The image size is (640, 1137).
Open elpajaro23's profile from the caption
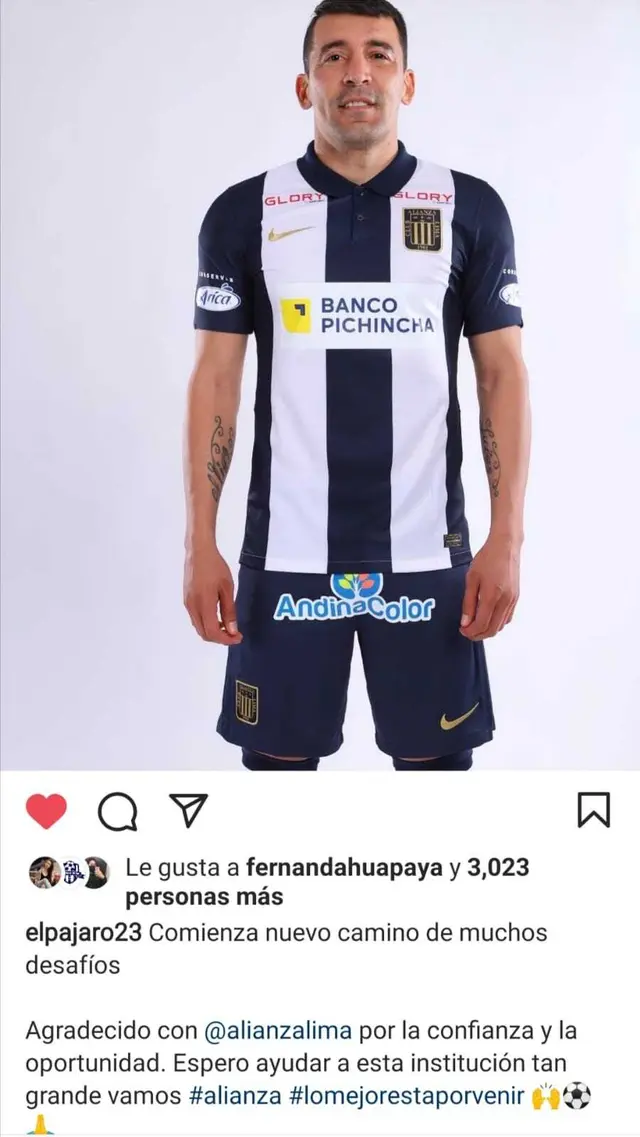click(x=84, y=933)
